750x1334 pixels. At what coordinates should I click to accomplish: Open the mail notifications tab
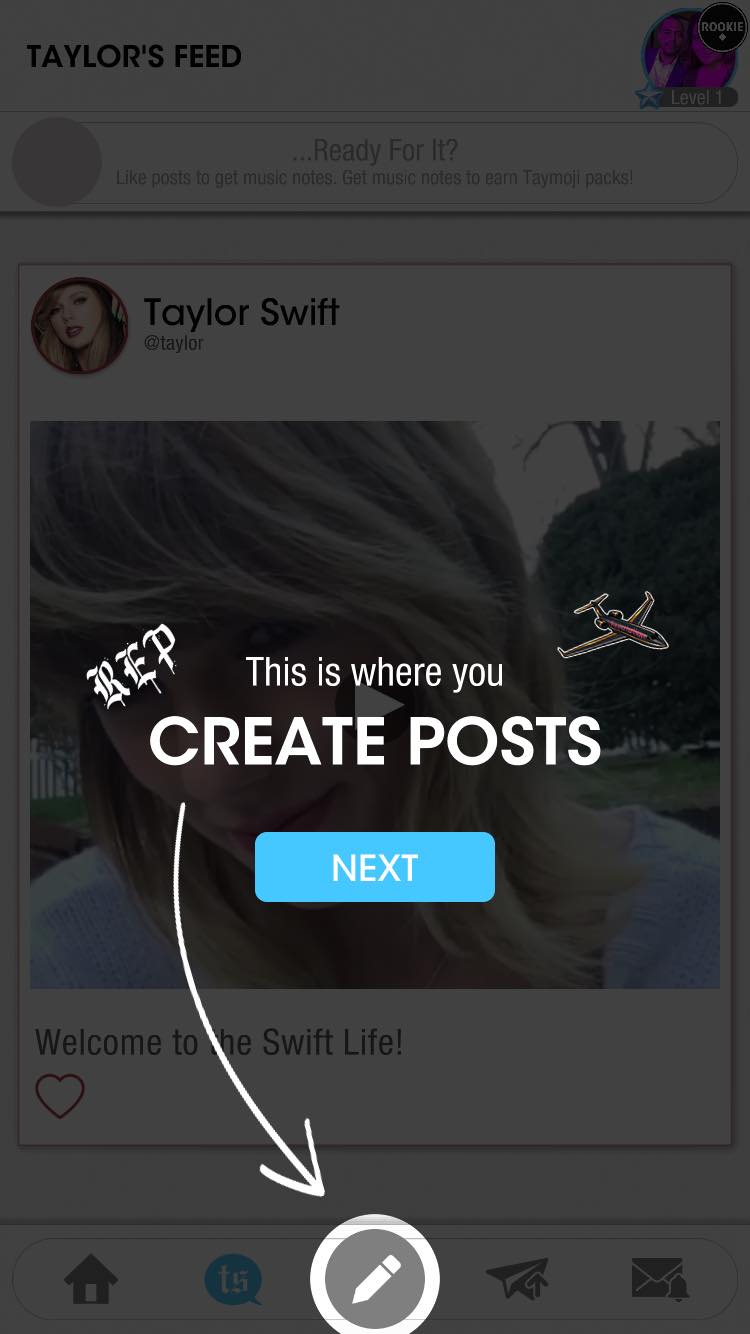point(660,1279)
